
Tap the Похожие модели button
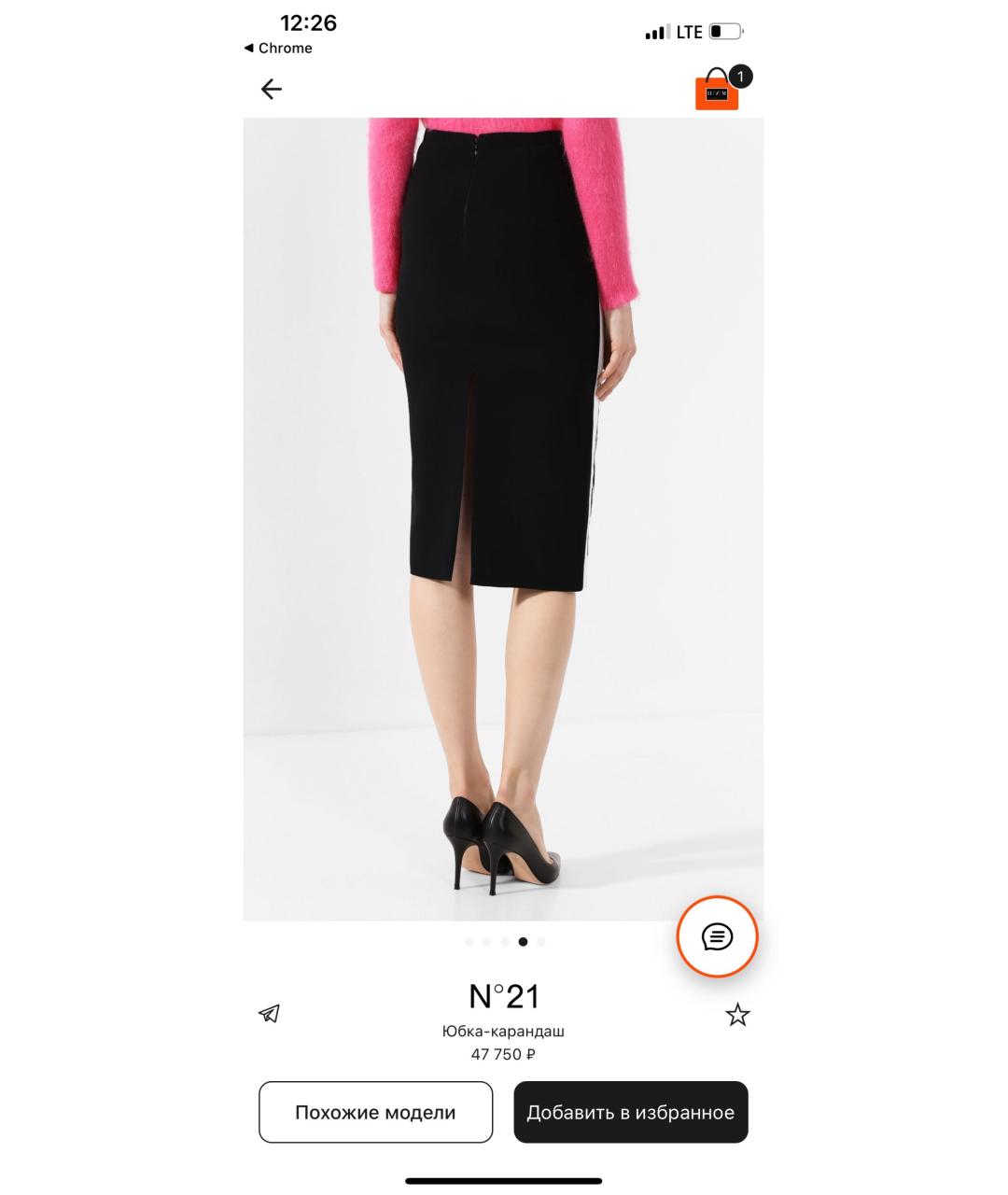375,1112
